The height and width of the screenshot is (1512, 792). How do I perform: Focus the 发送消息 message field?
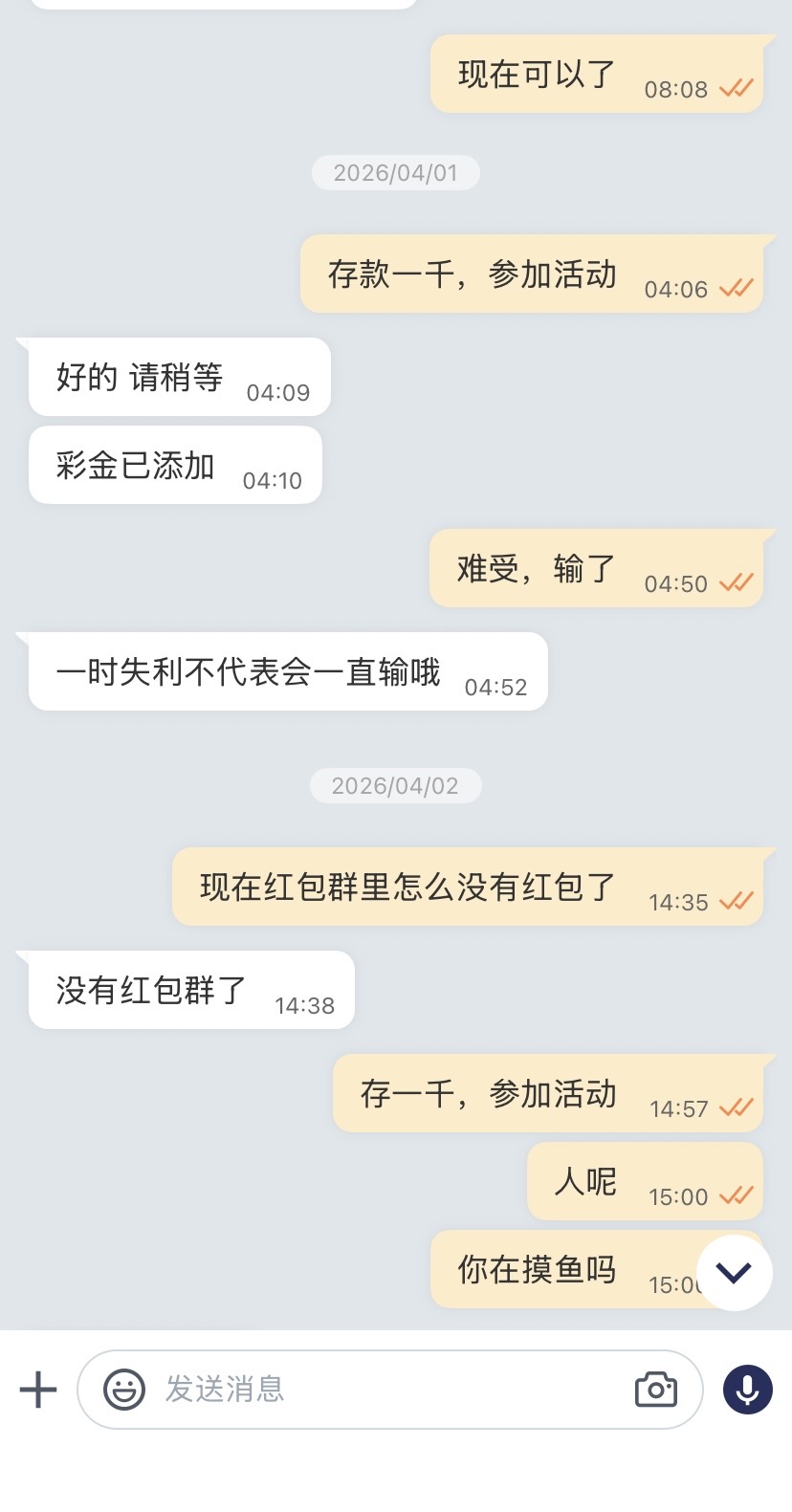[x=383, y=1390]
